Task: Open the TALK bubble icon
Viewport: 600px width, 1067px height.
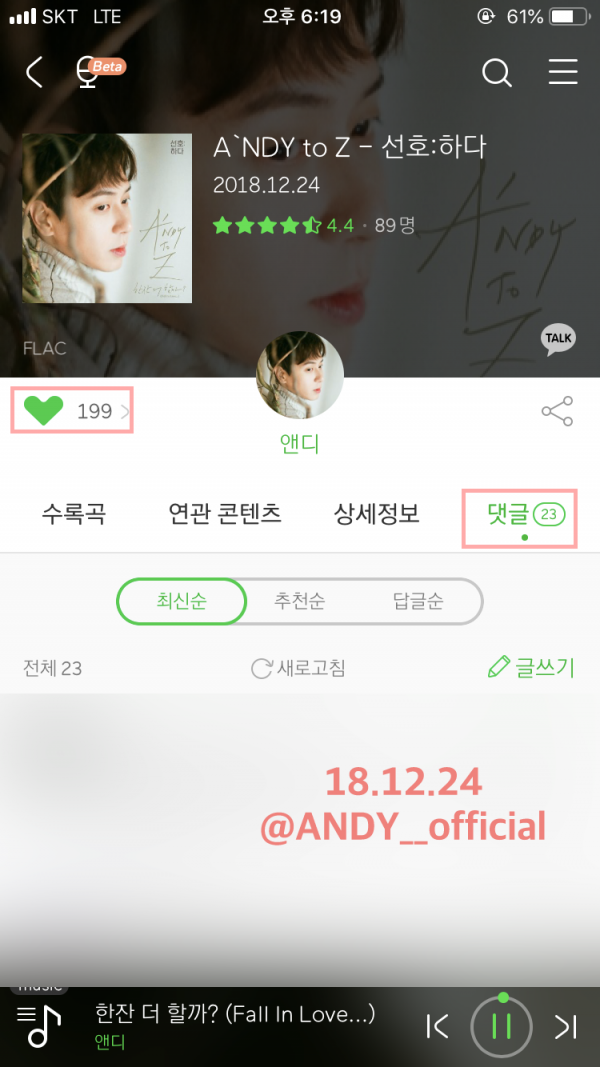Action: tap(558, 339)
